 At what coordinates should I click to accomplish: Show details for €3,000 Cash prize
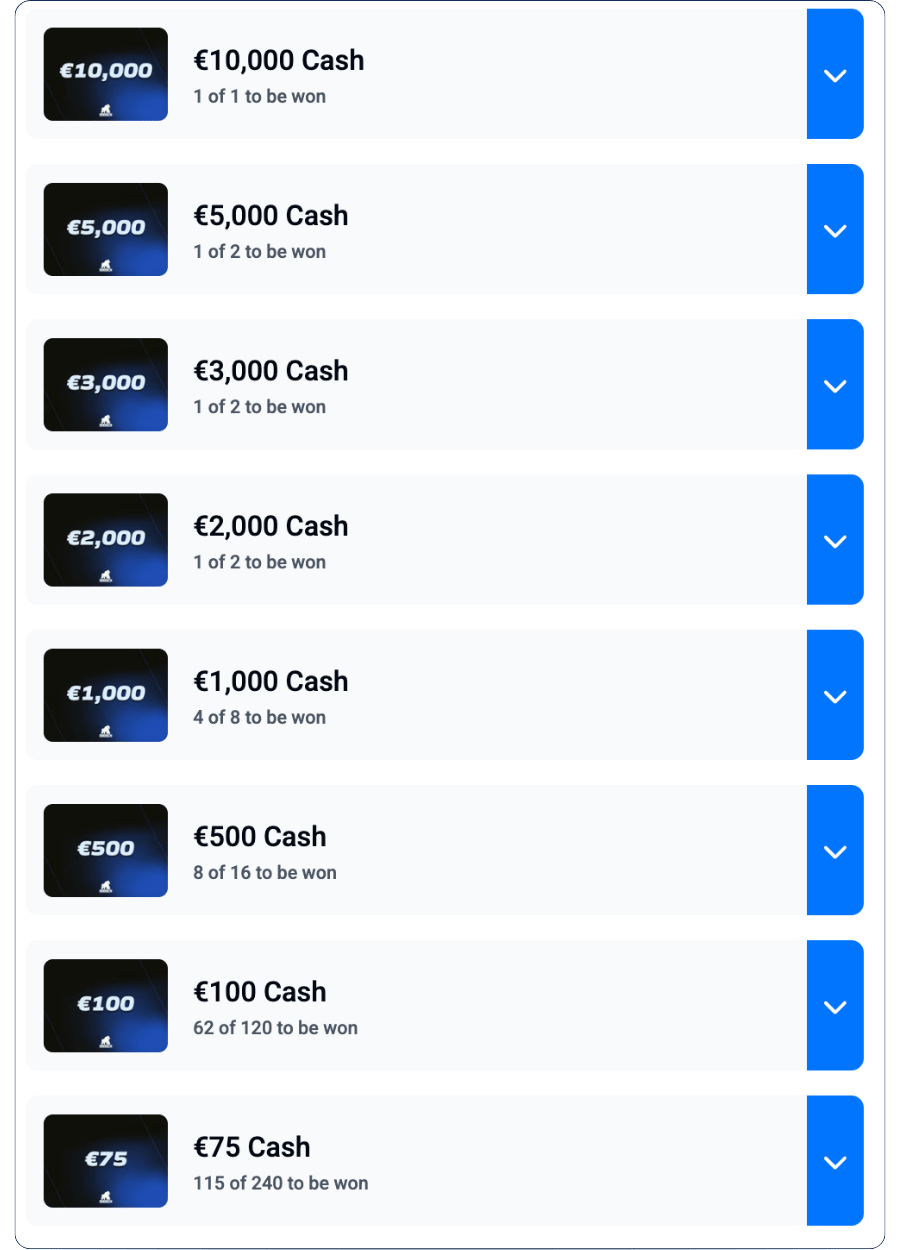click(835, 385)
